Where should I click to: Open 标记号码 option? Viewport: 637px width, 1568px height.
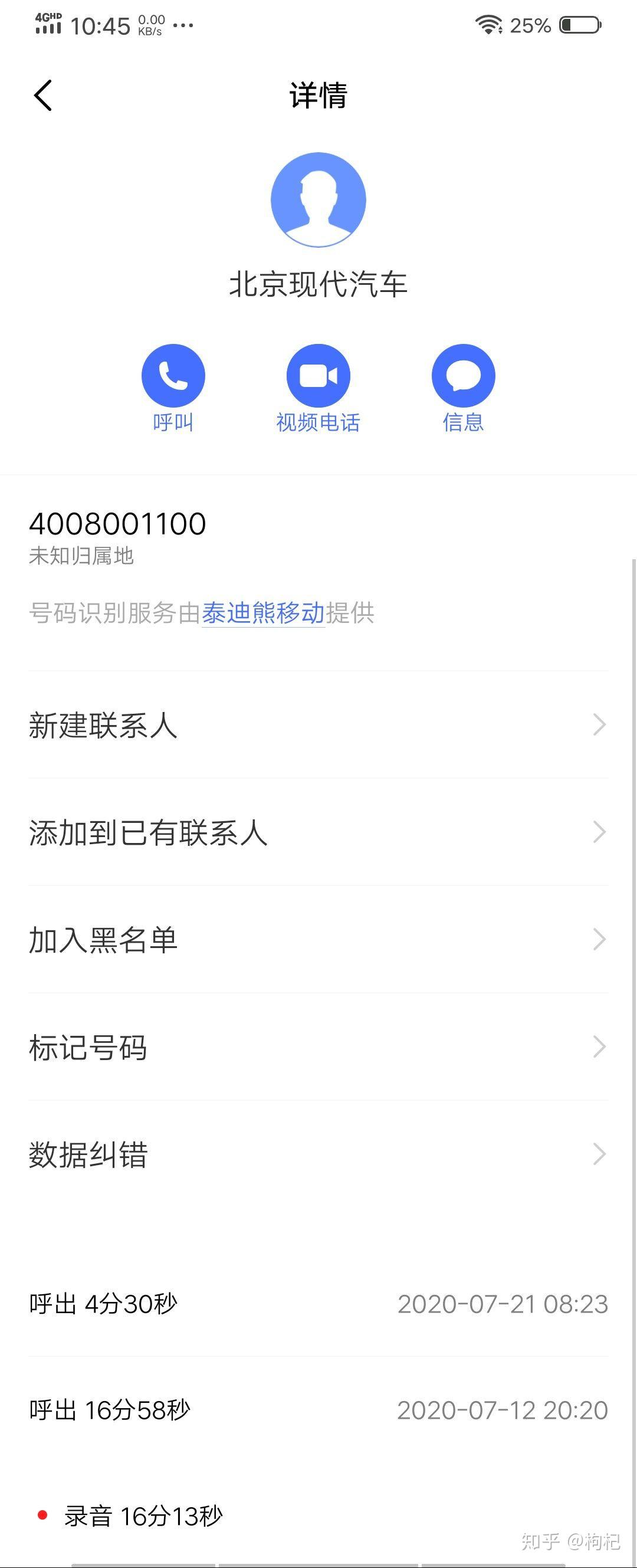pyautogui.click(x=317, y=1047)
